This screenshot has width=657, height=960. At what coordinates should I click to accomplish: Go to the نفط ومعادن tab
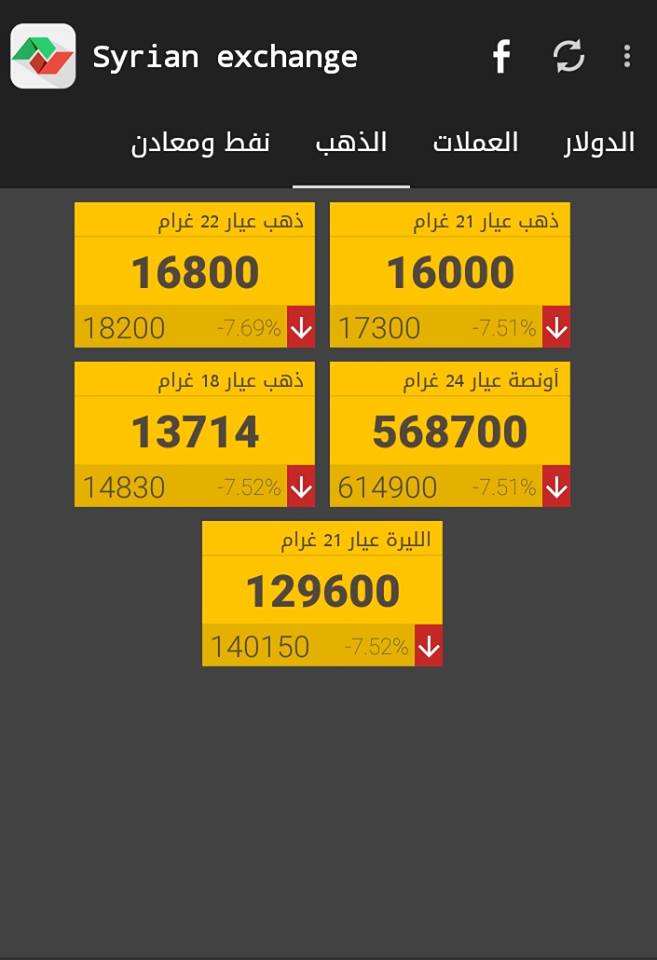tap(200, 143)
